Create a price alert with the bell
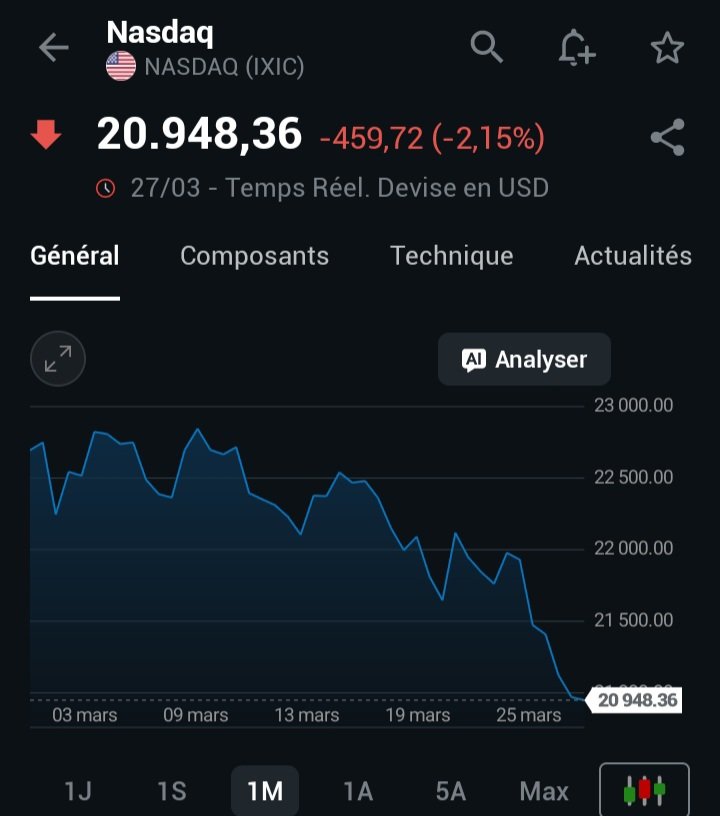Image resolution: width=720 pixels, height=816 pixels. click(x=576, y=47)
